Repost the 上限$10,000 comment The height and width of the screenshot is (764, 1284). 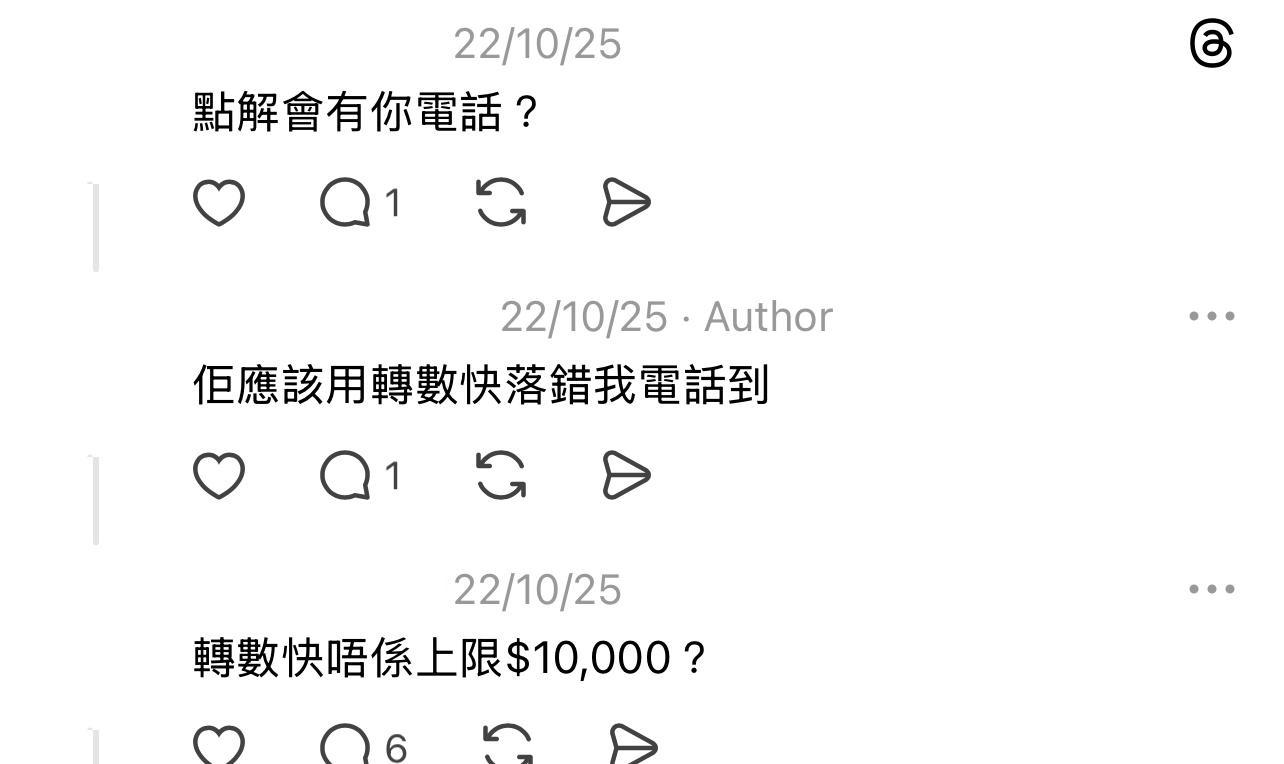tap(507, 745)
